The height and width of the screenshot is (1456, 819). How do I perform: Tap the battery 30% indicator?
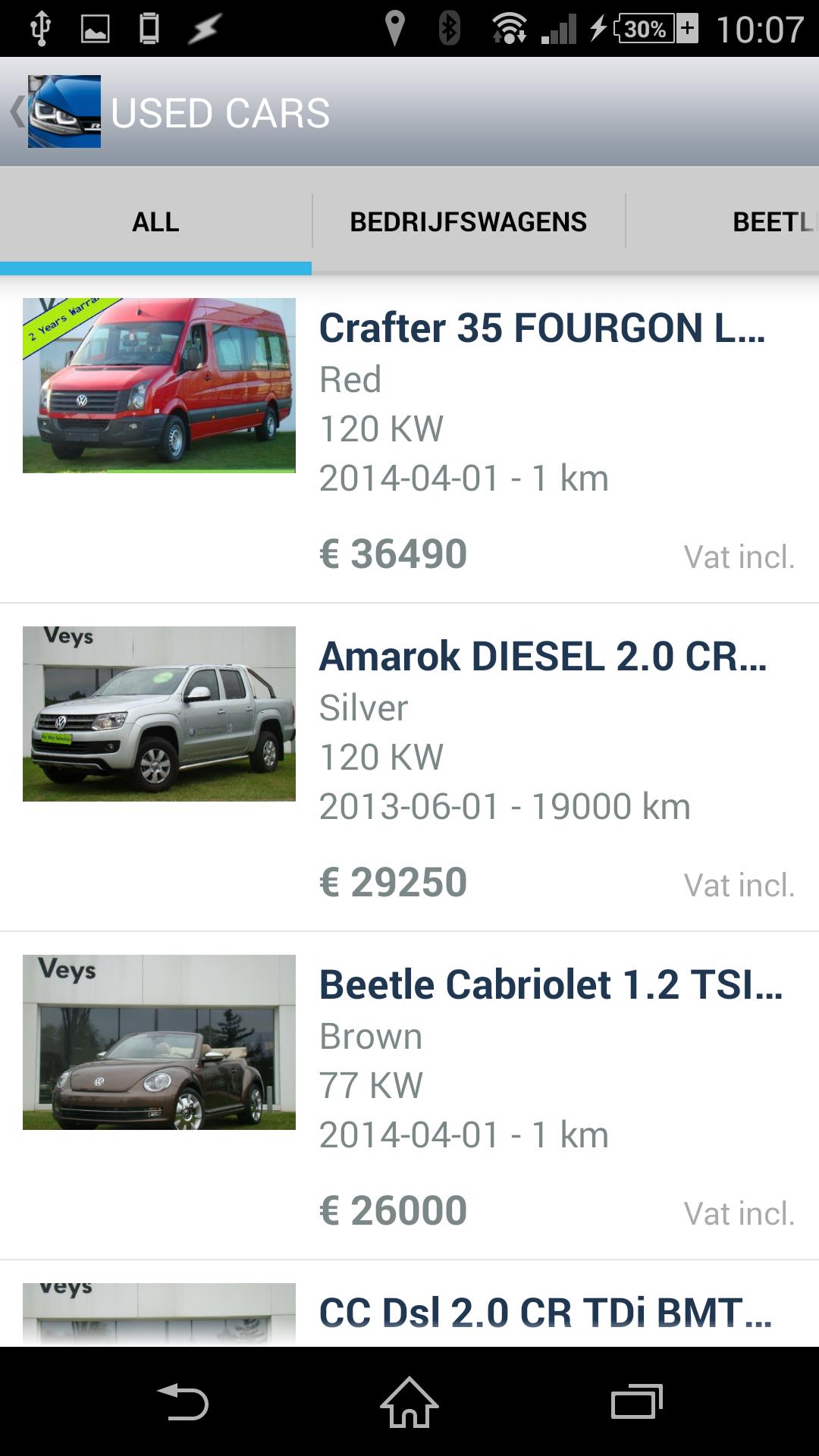(x=641, y=28)
